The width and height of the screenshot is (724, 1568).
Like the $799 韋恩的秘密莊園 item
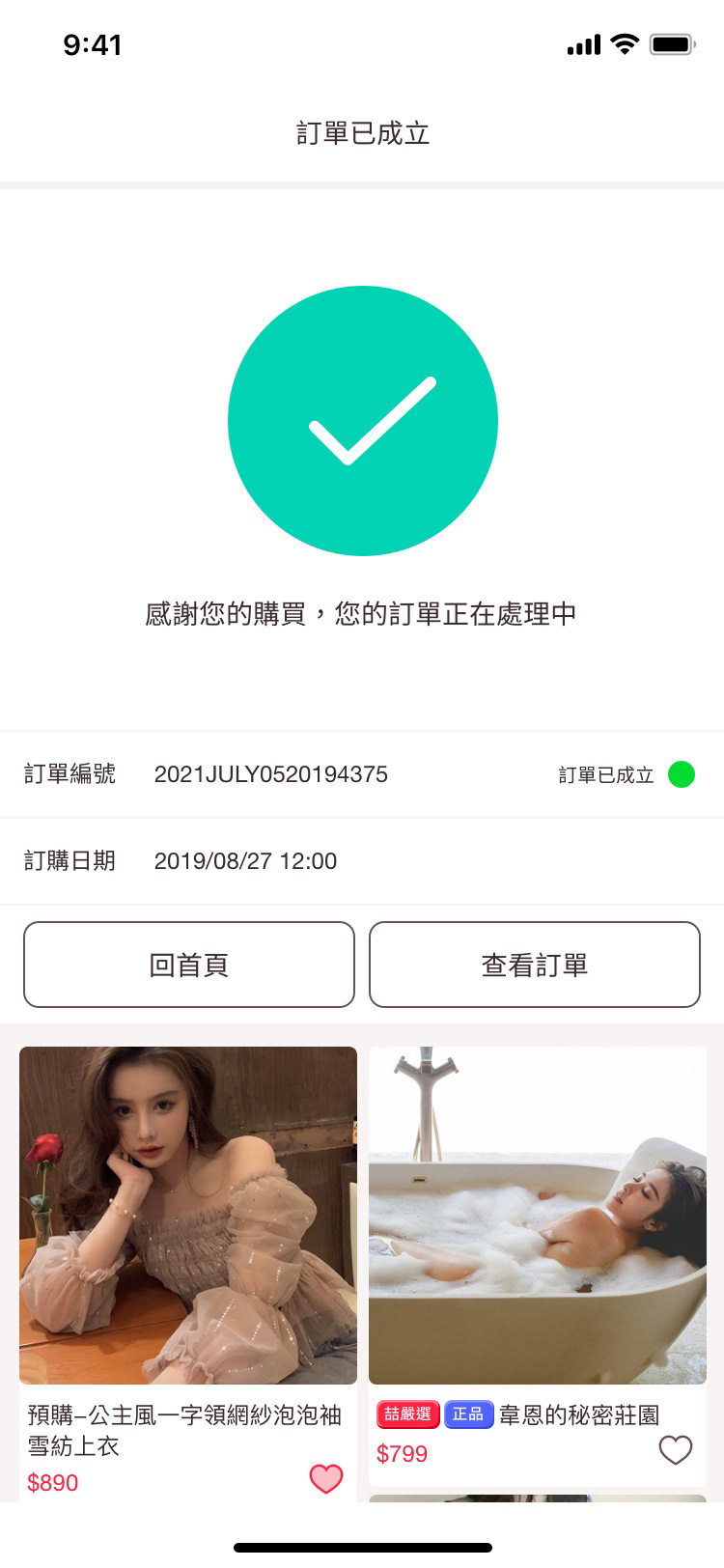pos(676,1449)
